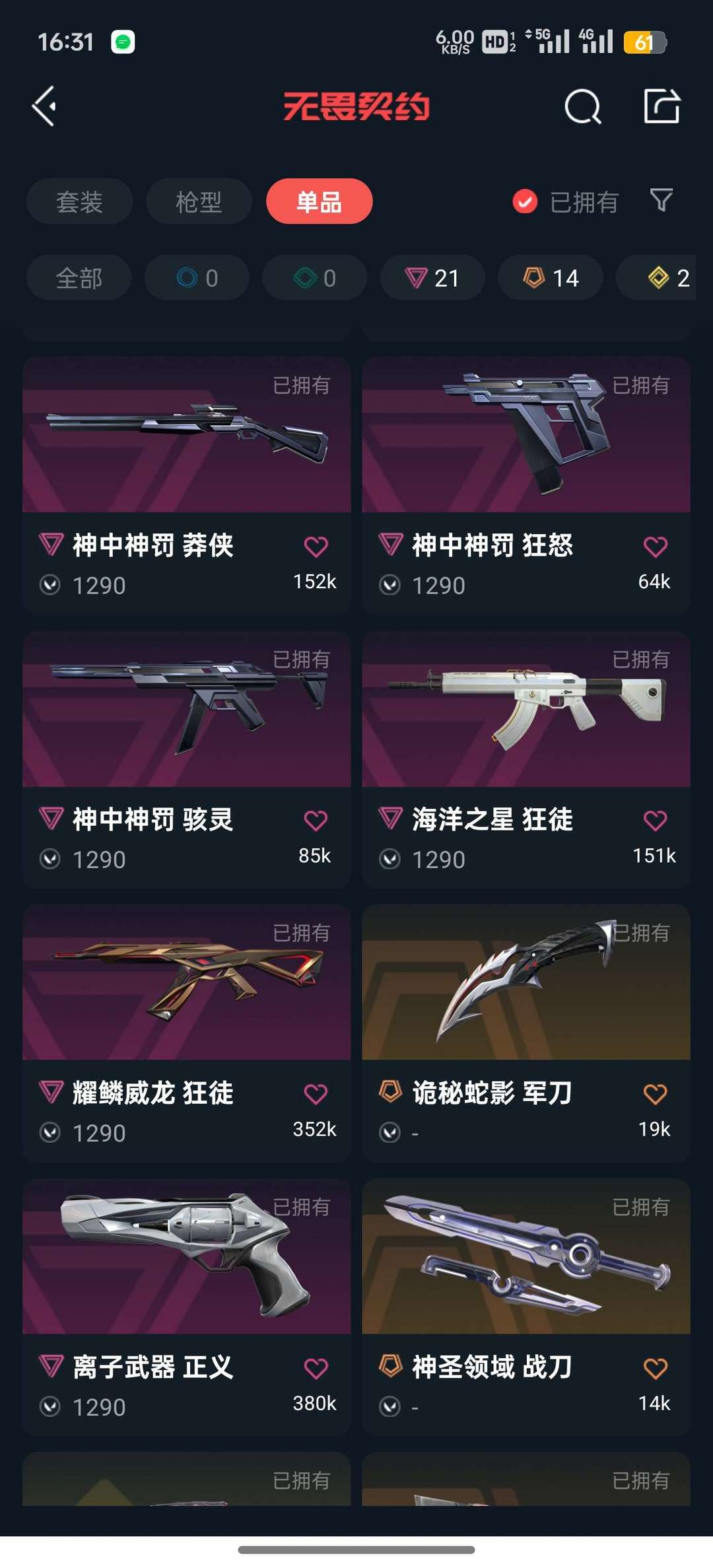713x1568 pixels.
Task: Switch to the 枪型 tab
Action: 199,201
